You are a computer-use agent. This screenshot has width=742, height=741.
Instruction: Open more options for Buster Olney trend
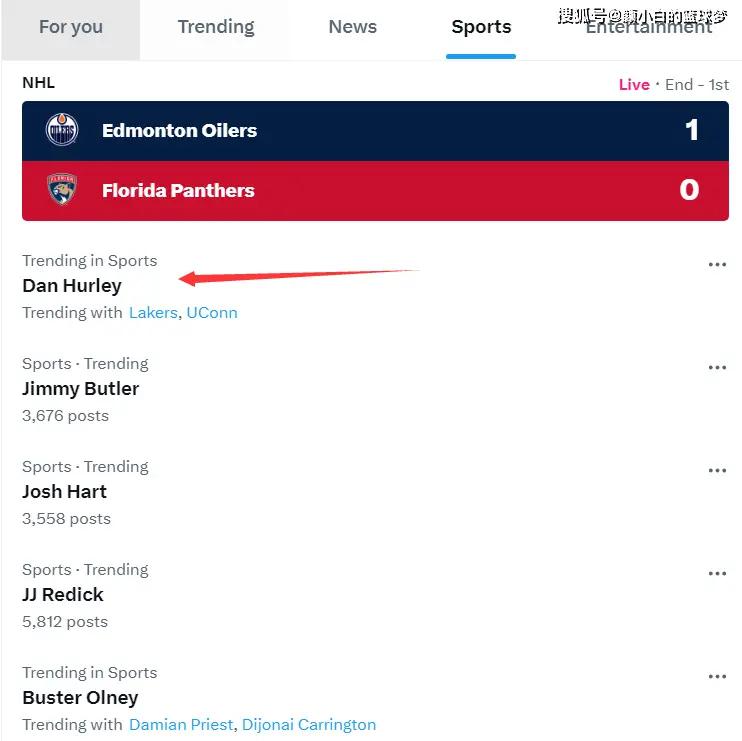click(717, 677)
